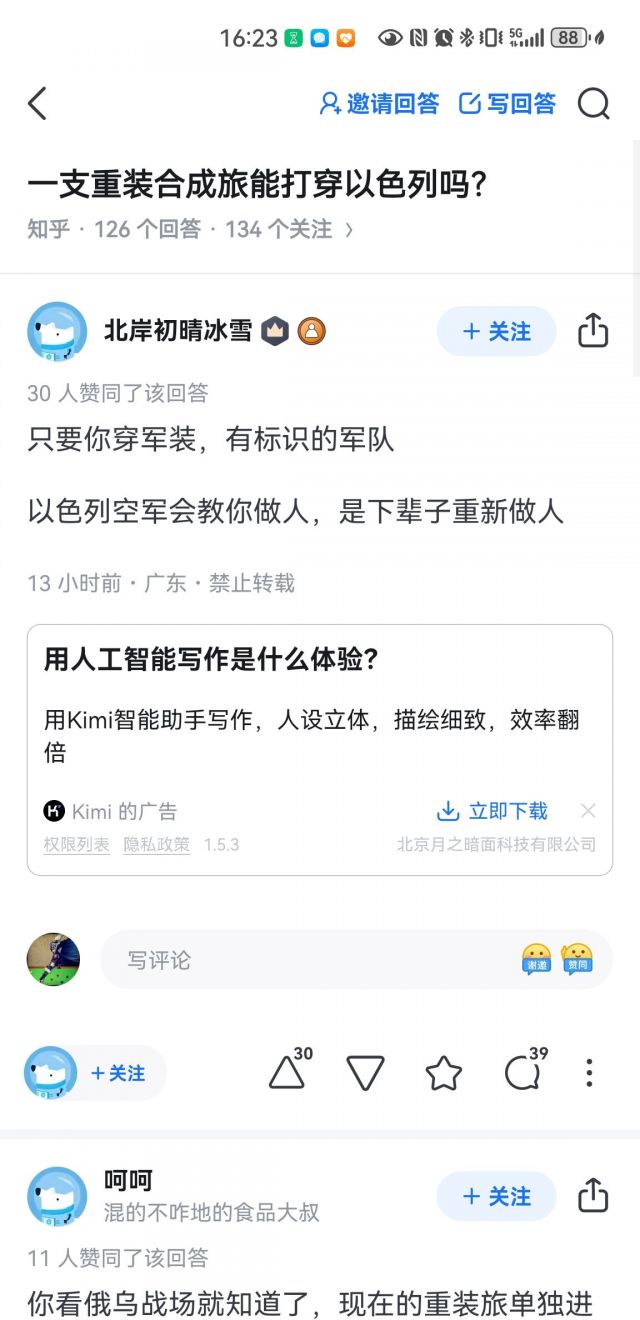Downvote this answer with the down triangle
Viewport: 640px width, 1320px height.
(x=366, y=1073)
